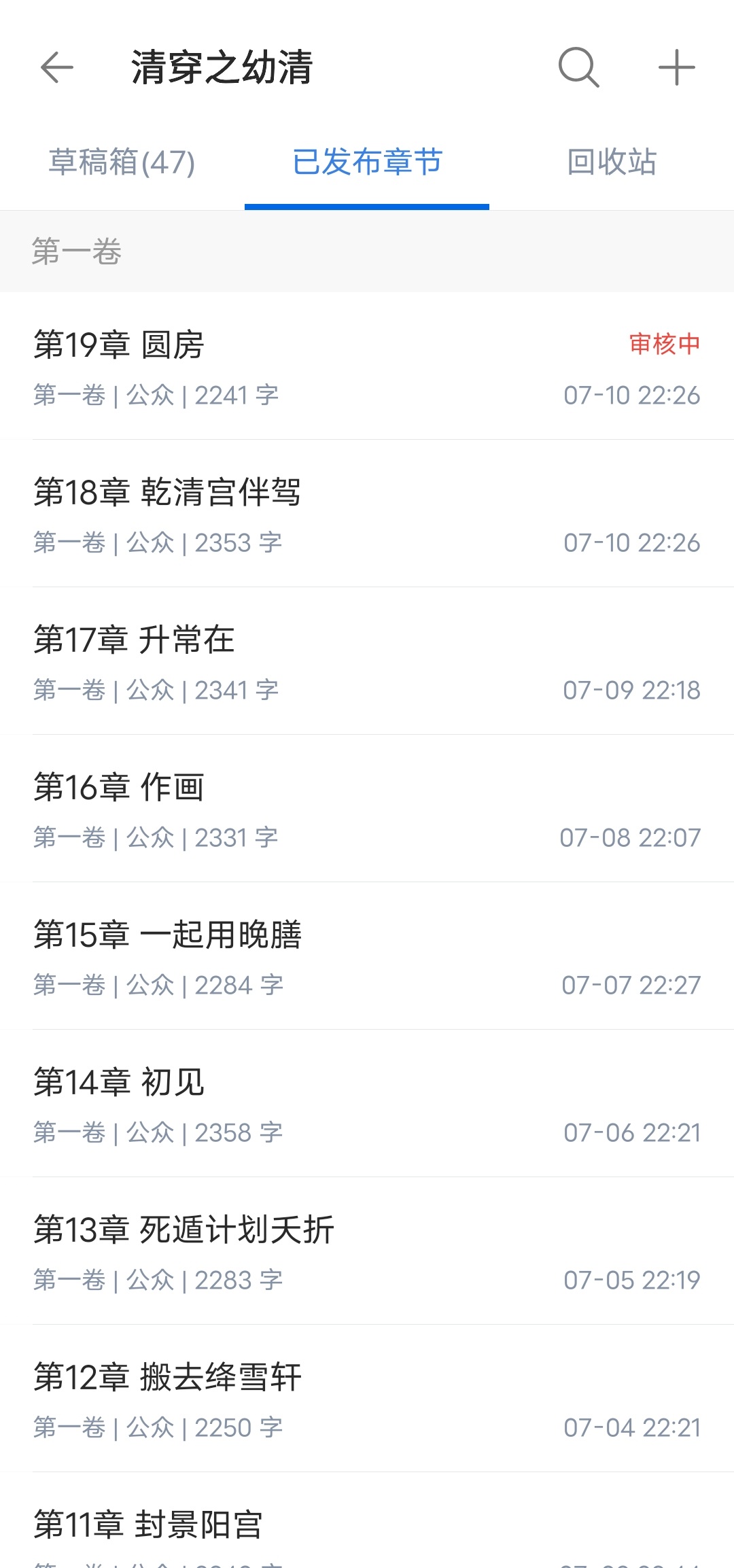This screenshot has width=734, height=1568.
Task: Open chapter 第15章 一起用晚膳
Action: click(x=367, y=956)
